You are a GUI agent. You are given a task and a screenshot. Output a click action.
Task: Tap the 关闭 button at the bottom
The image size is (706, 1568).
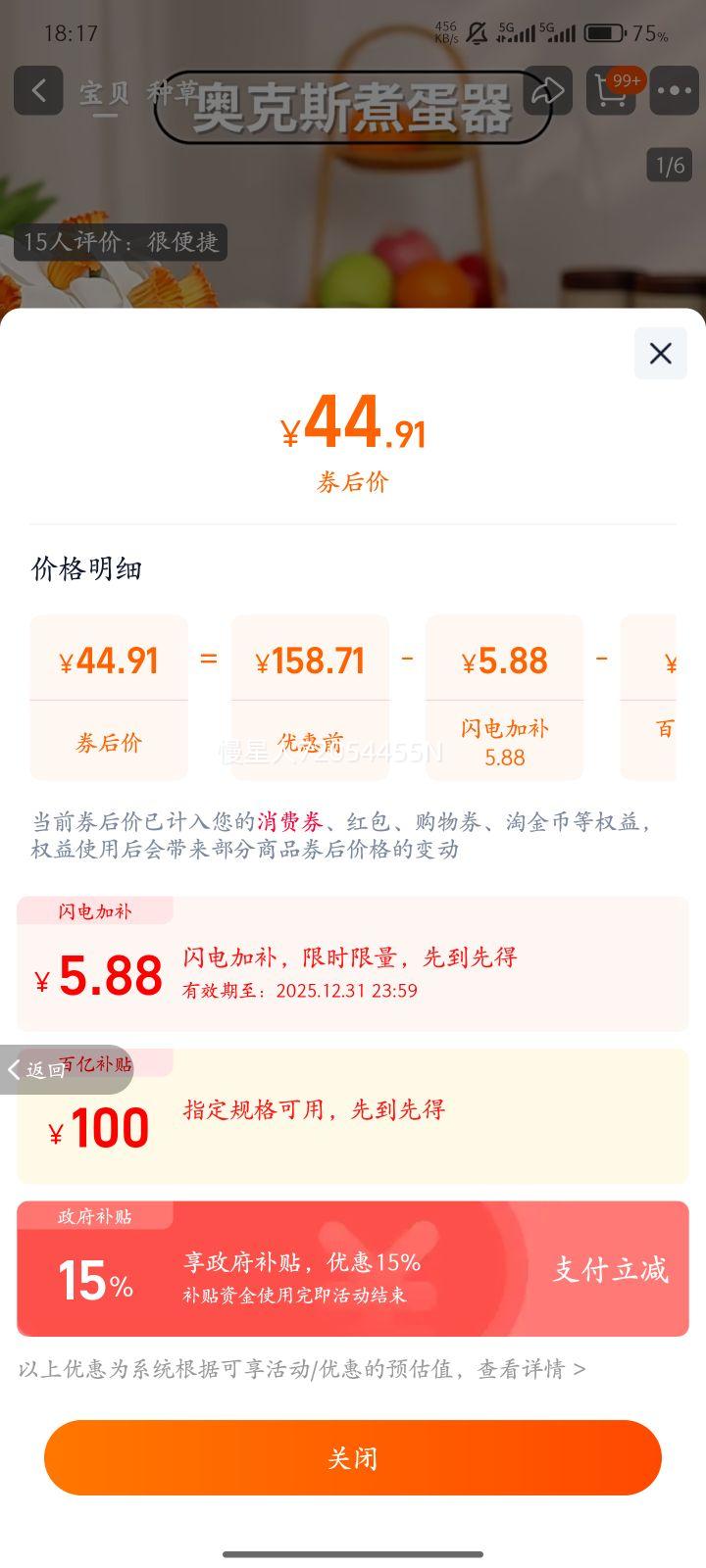(x=353, y=1457)
